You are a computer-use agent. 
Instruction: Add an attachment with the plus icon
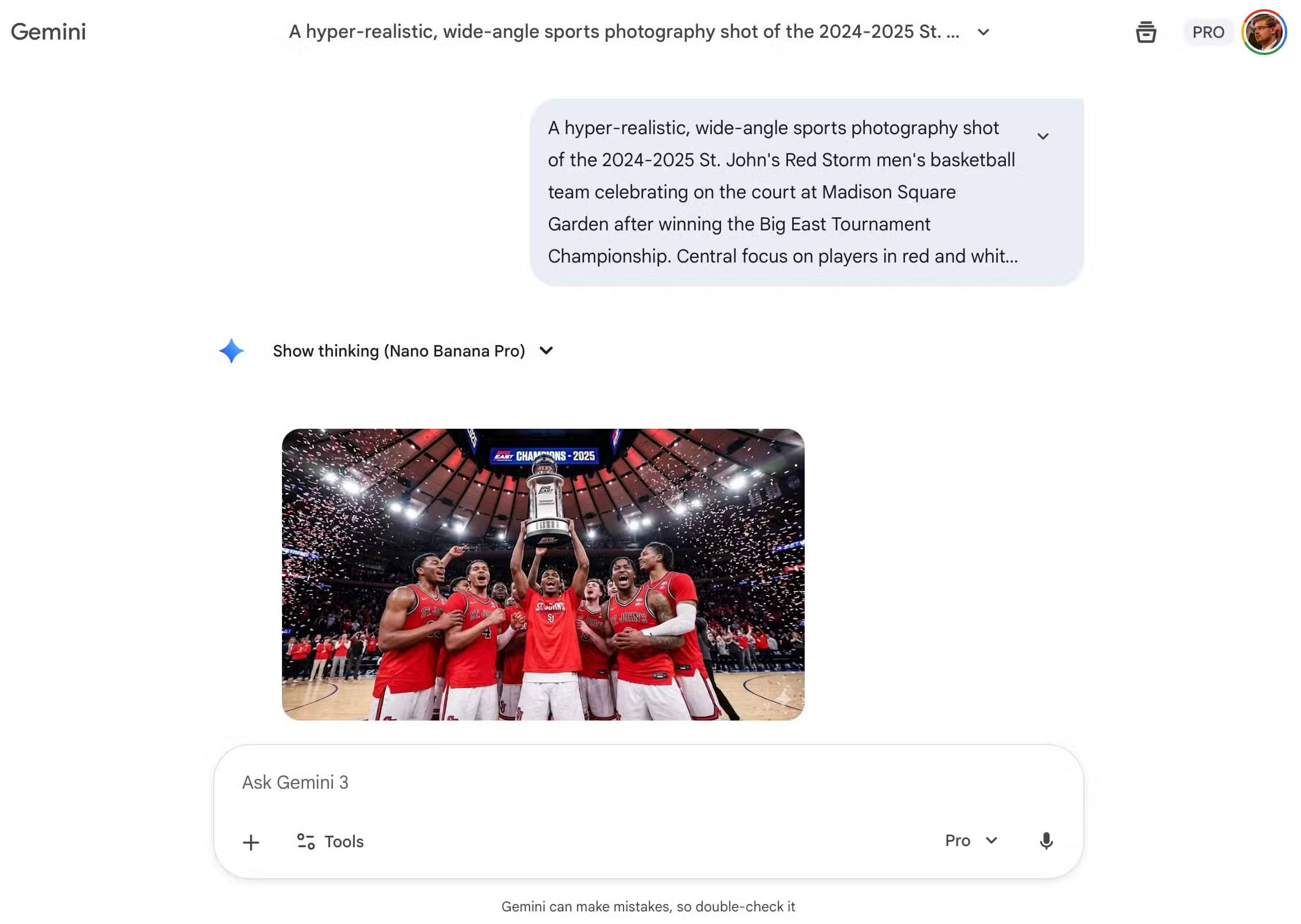[x=251, y=842]
